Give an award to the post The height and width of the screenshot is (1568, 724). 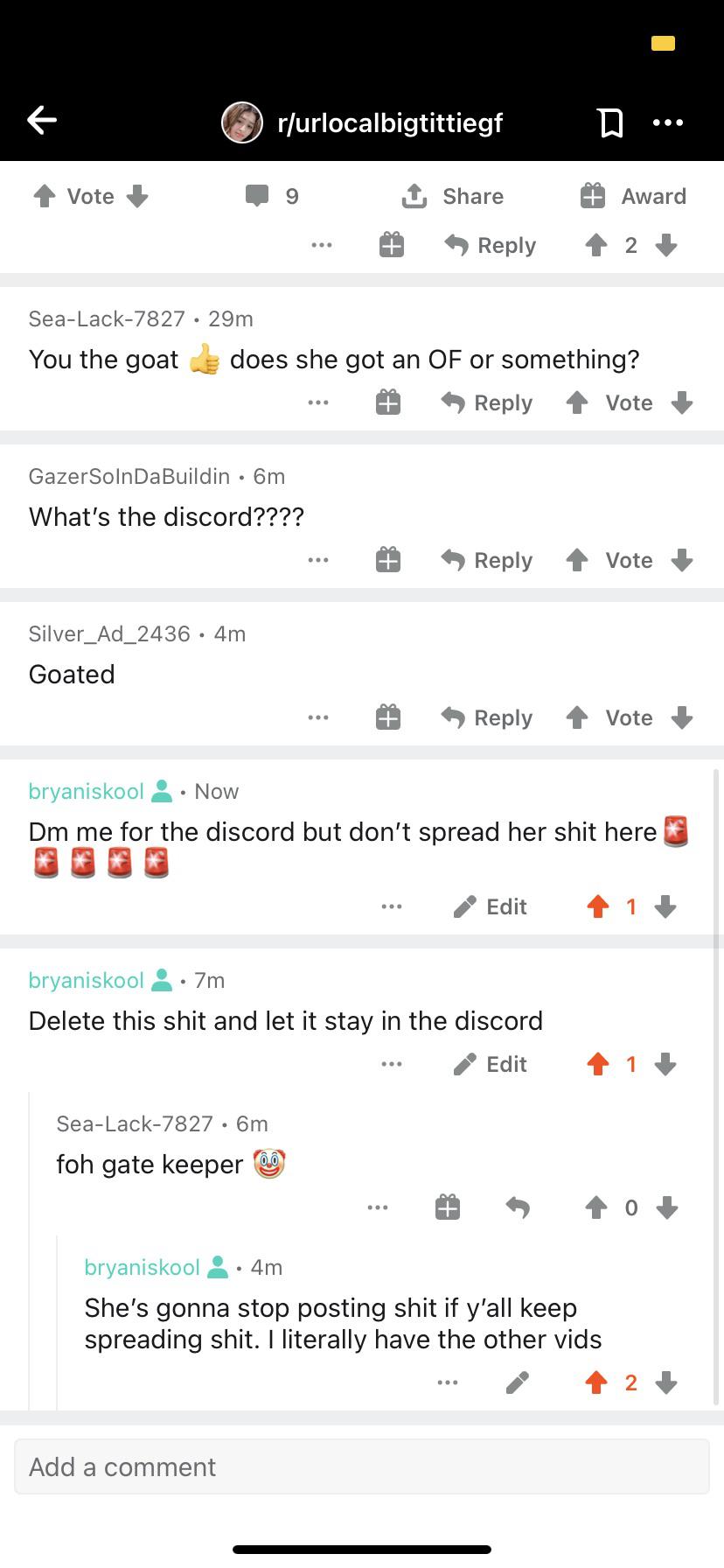[634, 196]
